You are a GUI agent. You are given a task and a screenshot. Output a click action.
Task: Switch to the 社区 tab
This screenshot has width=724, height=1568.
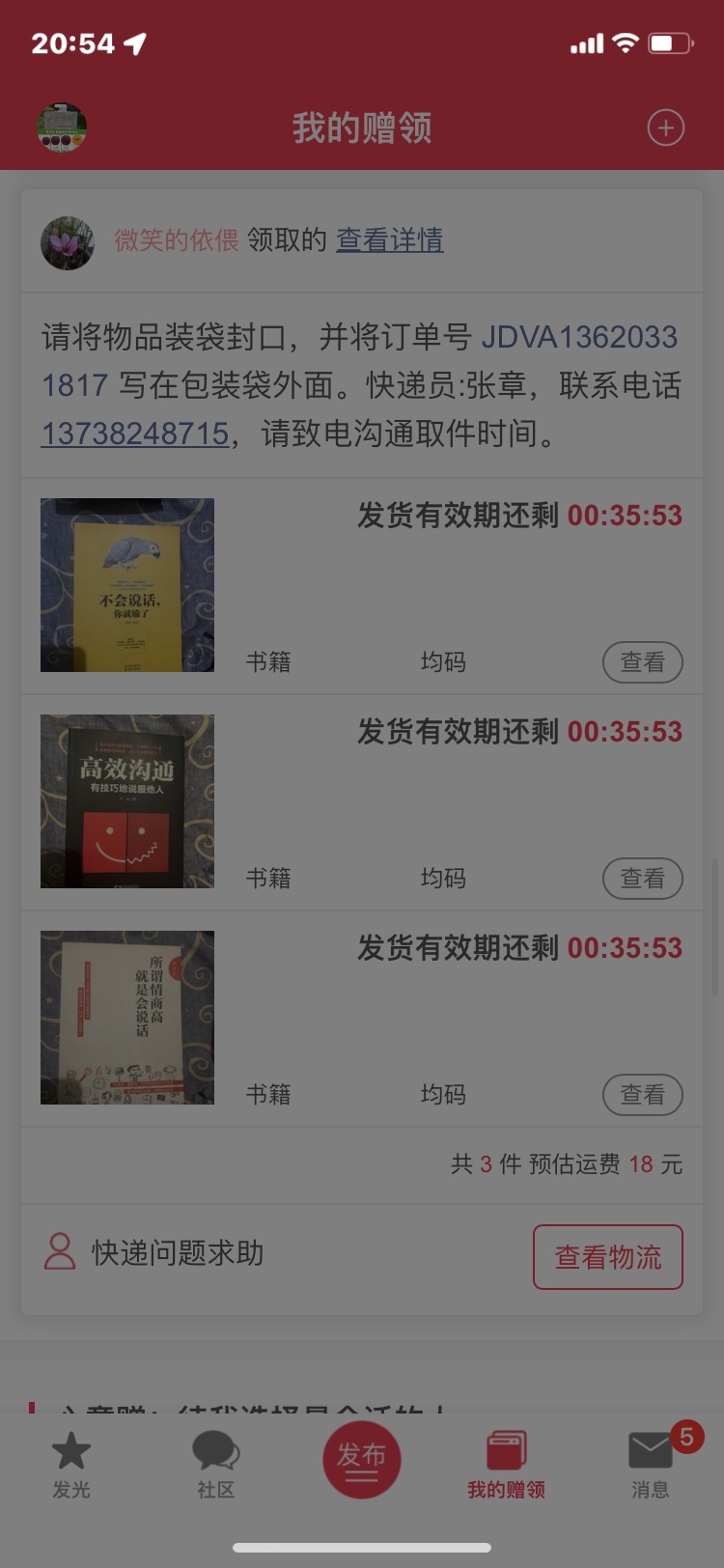[216, 1465]
